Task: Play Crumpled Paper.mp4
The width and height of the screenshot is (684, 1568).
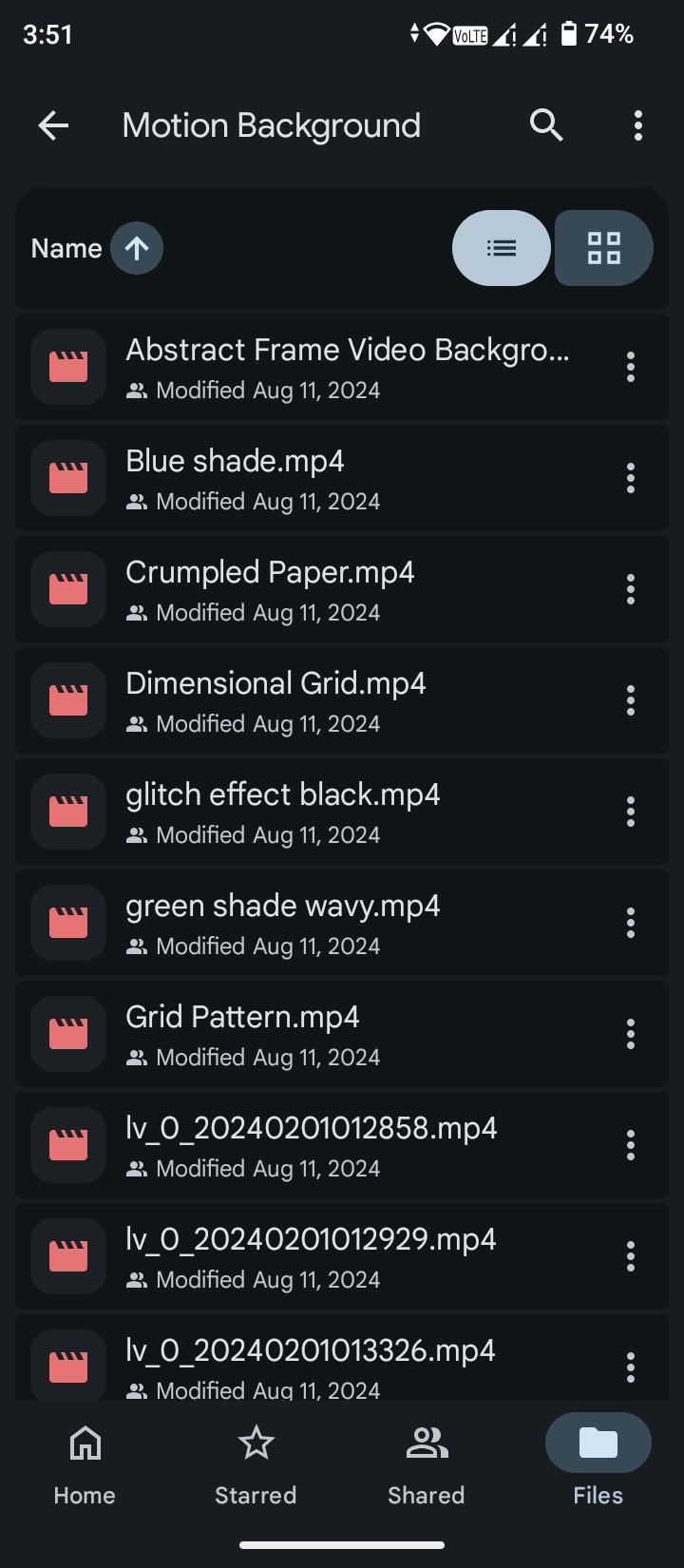Action: click(x=270, y=589)
